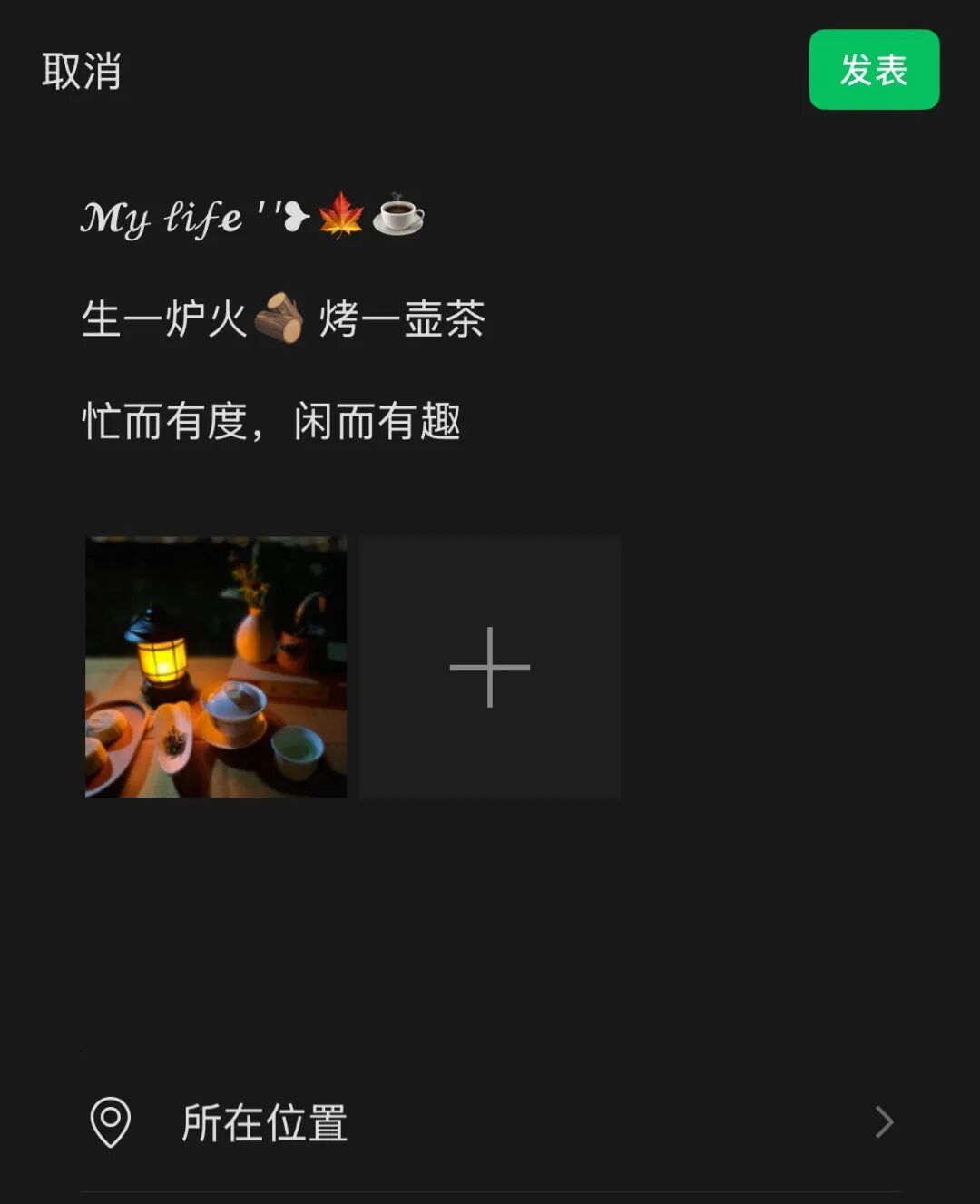Open the attached tea set photo
The width and height of the screenshot is (980, 1204).
pos(216,667)
